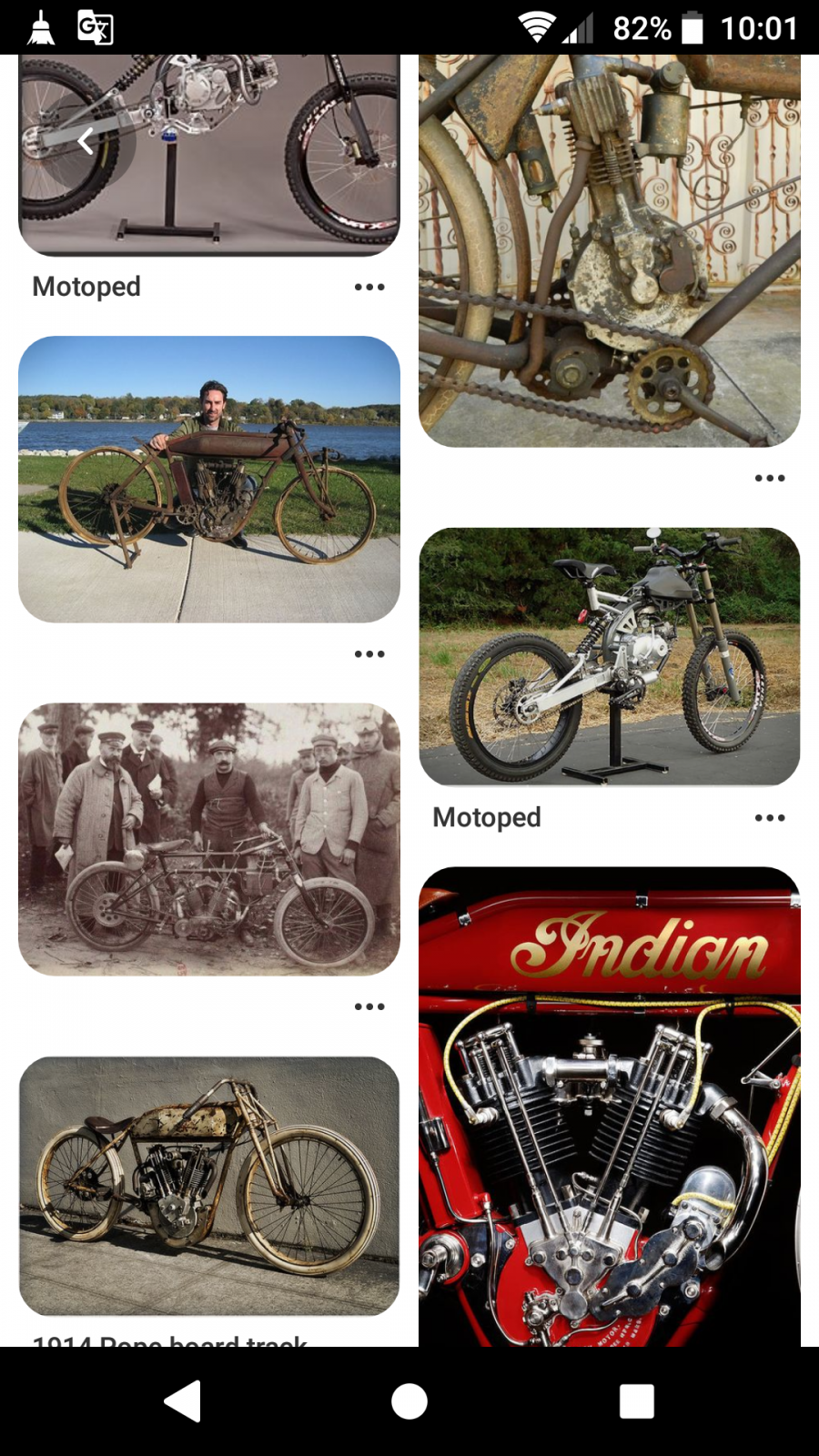
Task: Open the red Indian engine pin
Action: [x=610, y=1107]
